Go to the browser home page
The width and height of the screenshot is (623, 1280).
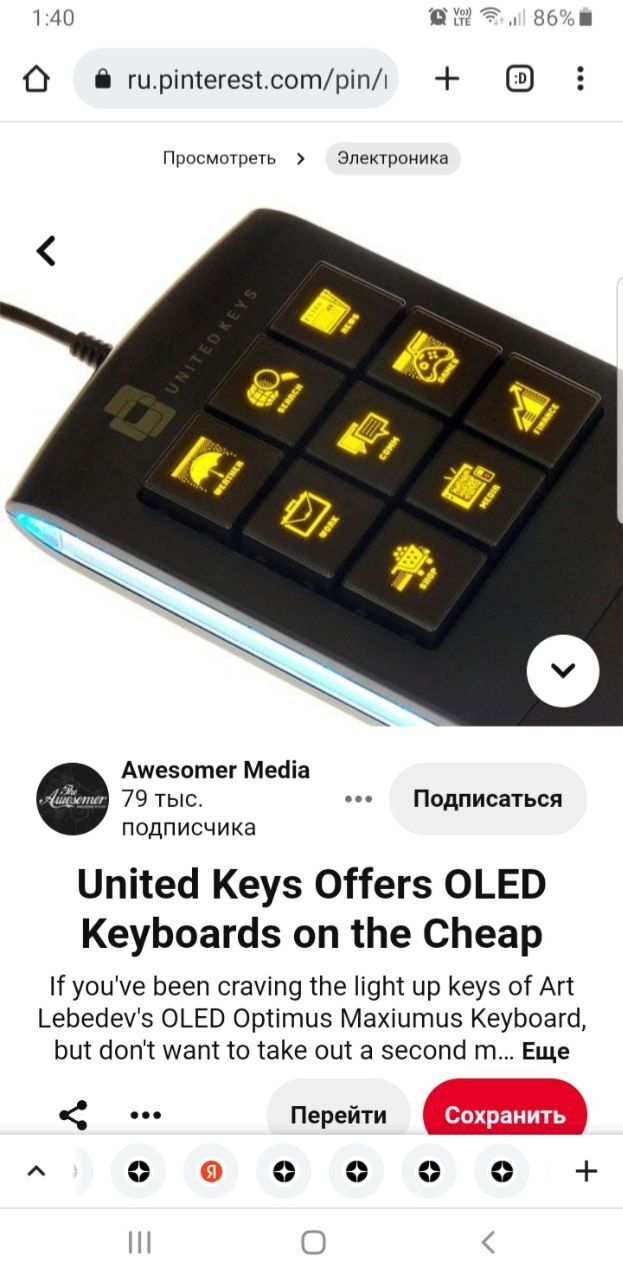[36, 79]
